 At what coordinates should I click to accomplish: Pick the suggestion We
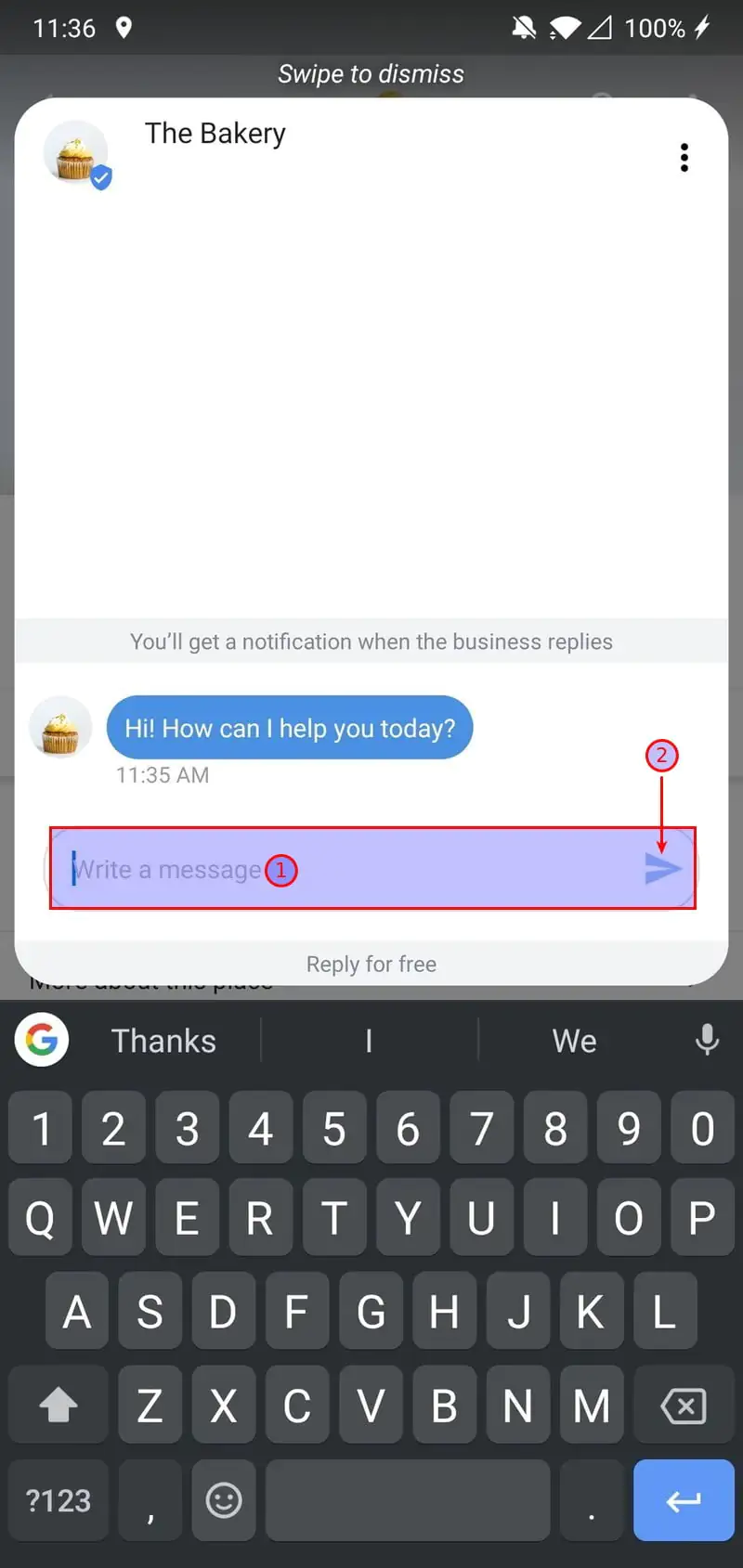coord(574,1041)
